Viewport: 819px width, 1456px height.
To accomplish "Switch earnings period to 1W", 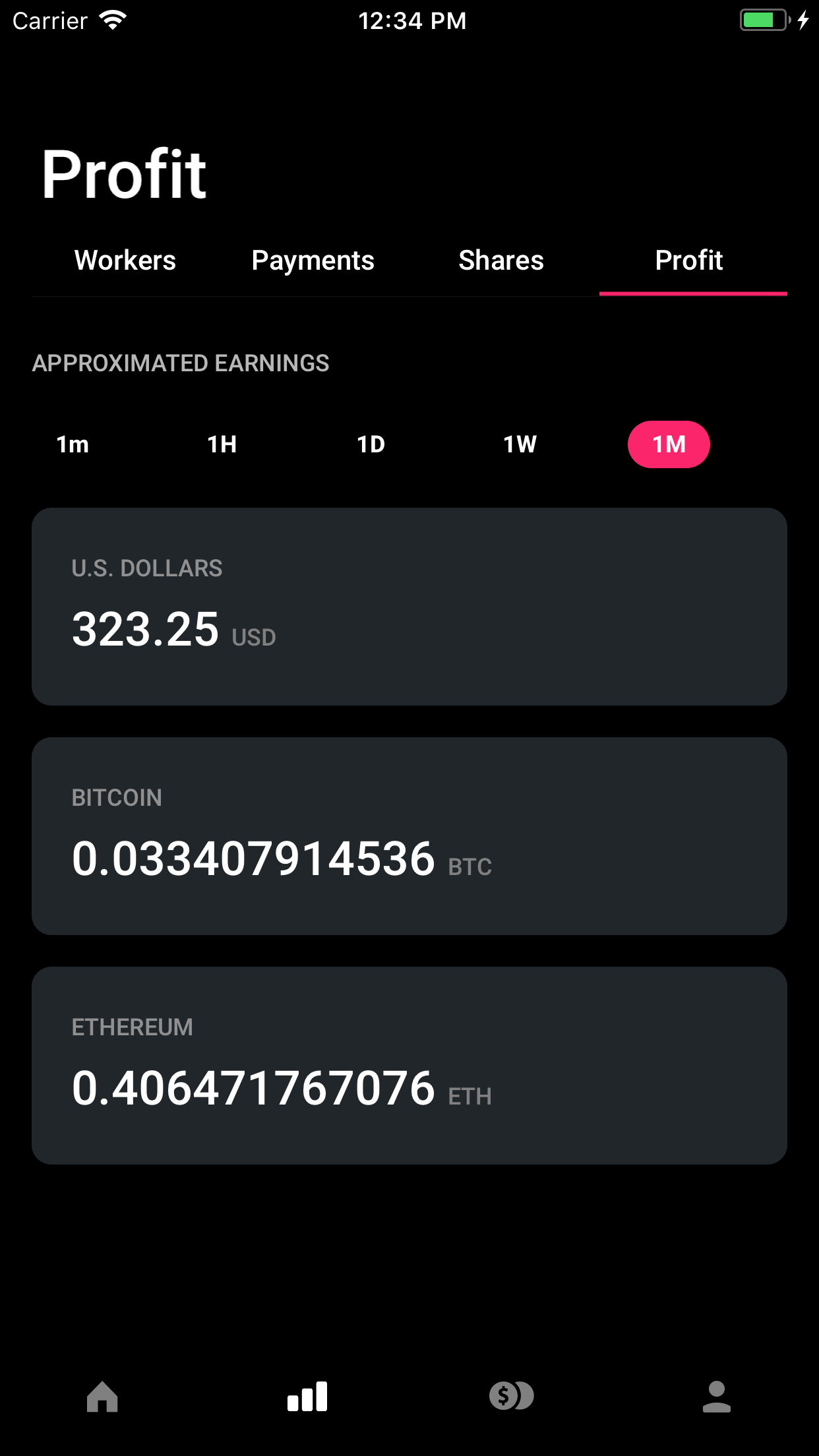I will (x=520, y=444).
